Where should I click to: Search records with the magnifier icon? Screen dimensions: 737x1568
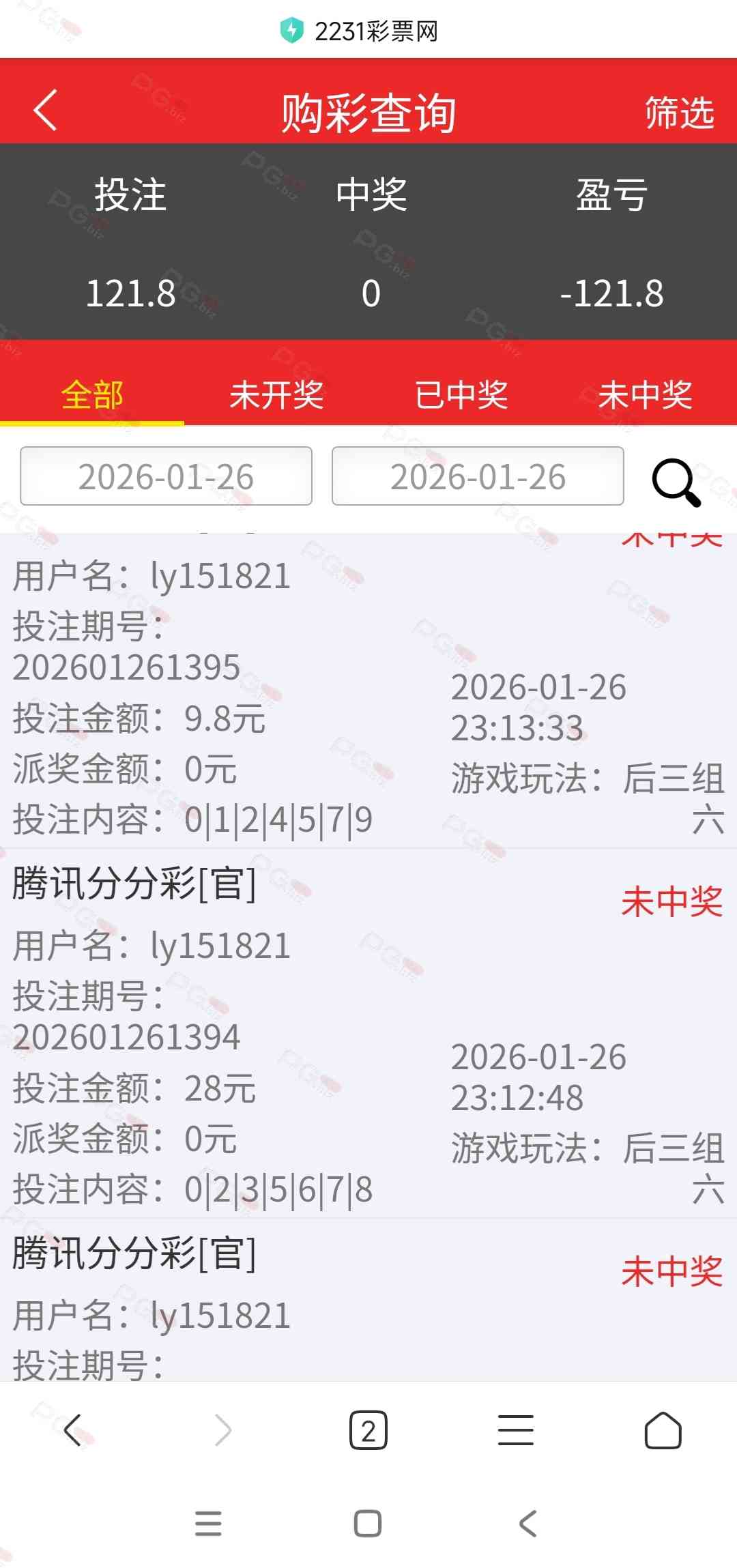click(x=676, y=482)
